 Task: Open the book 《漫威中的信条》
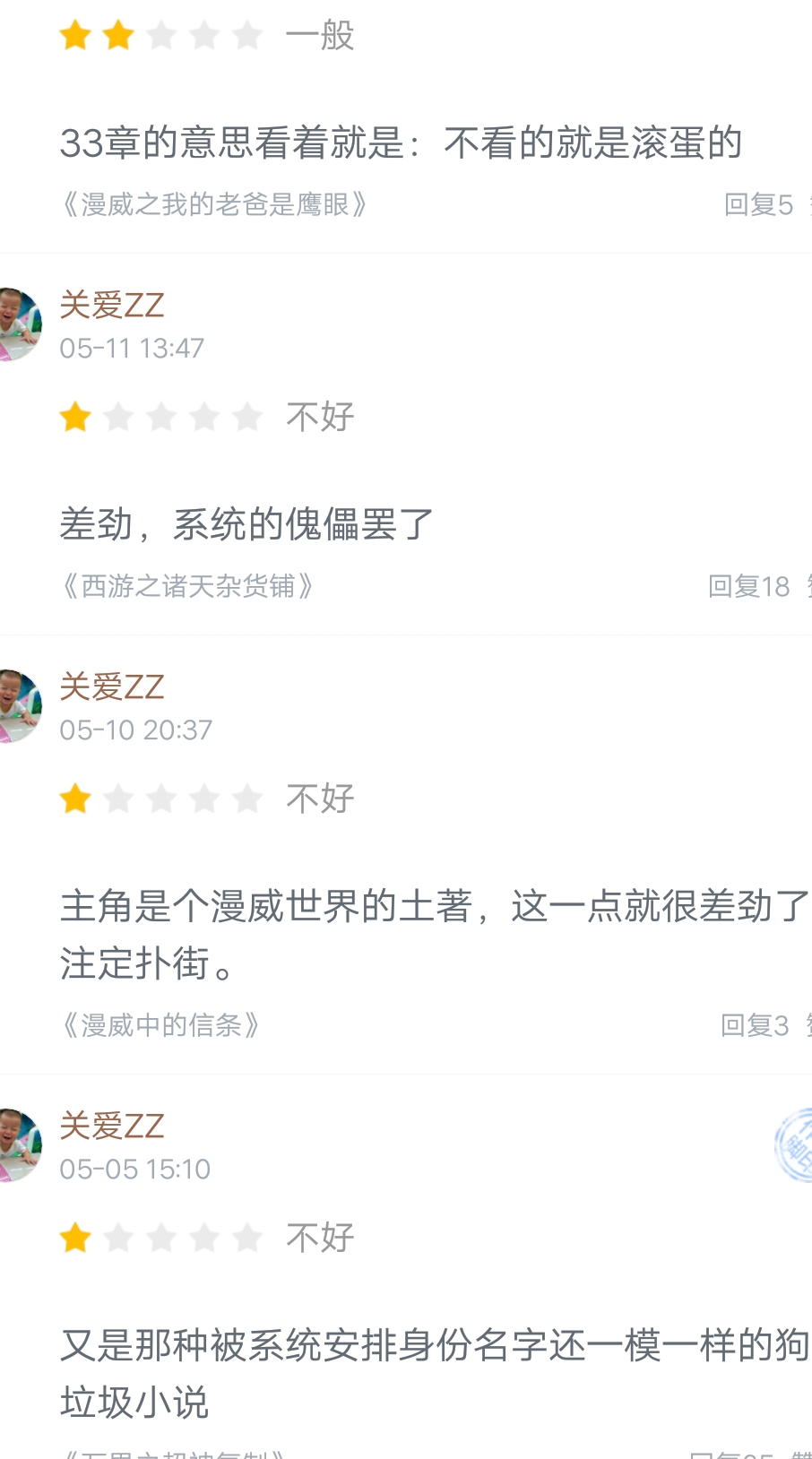160,1025
